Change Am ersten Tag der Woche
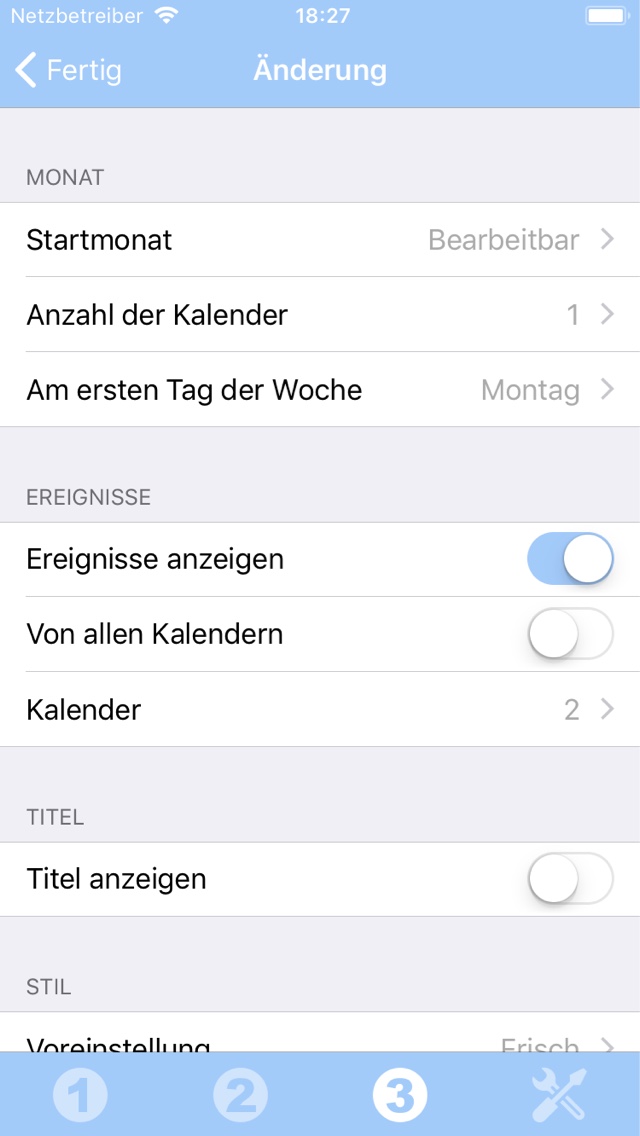 [320, 390]
